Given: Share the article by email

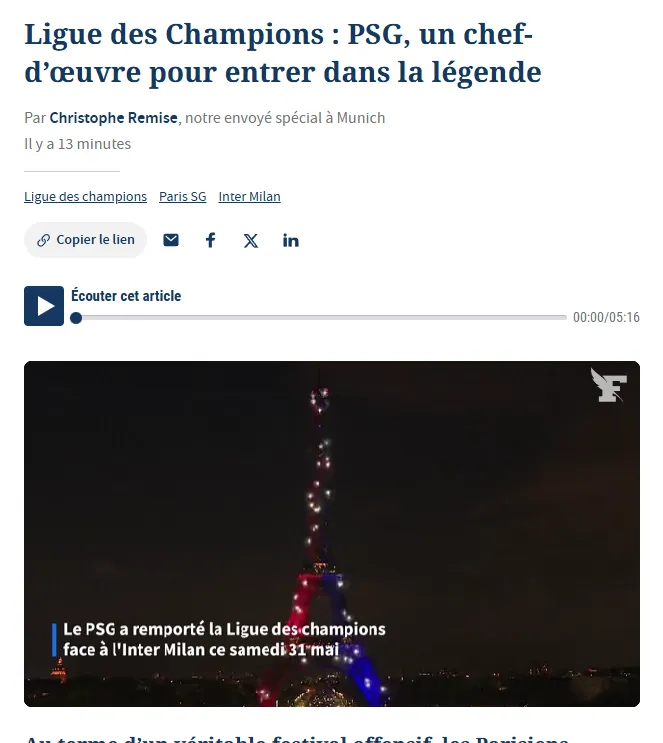Looking at the screenshot, I should 171,240.
